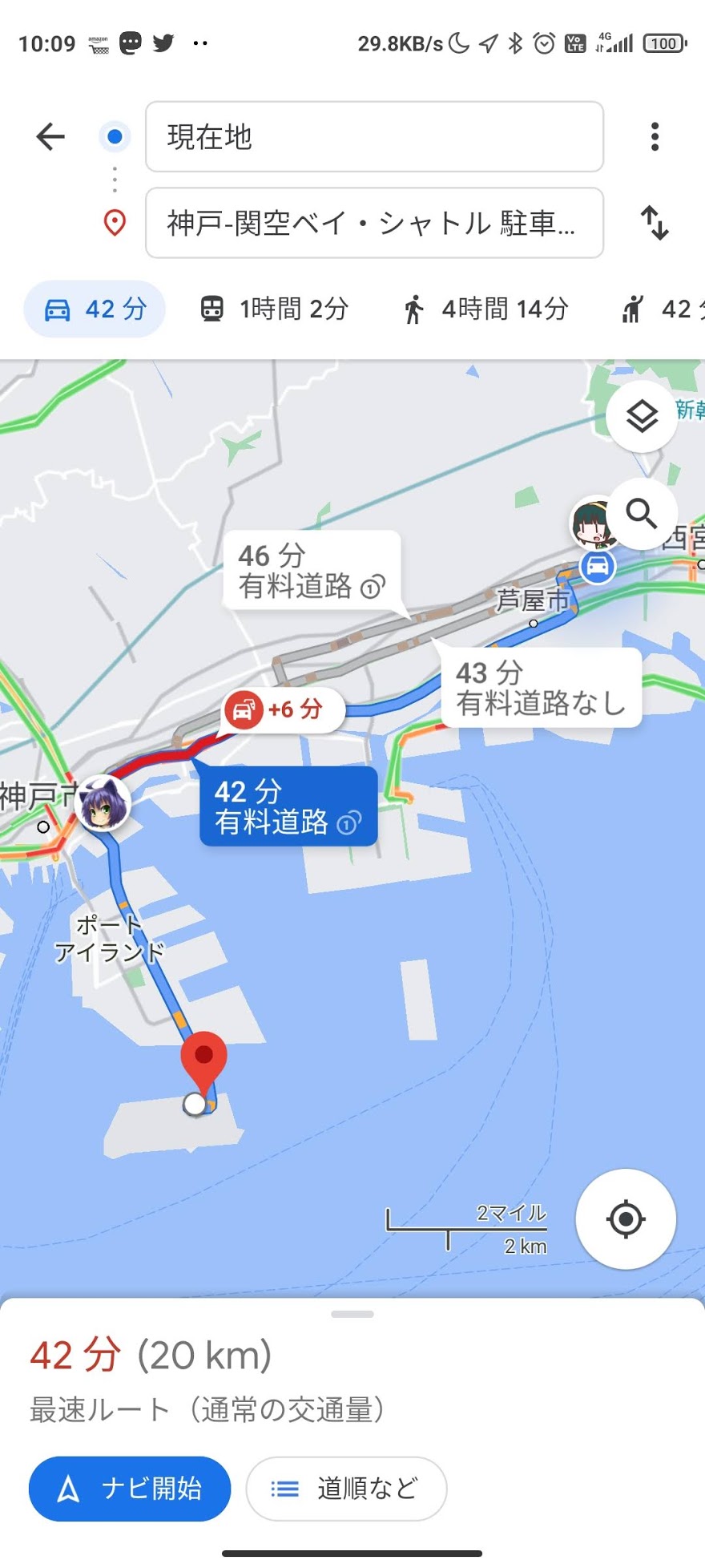The height and width of the screenshot is (1568, 705).
Task: Tap the +6 分 traffic delay badge
Action: pyautogui.click(x=283, y=709)
